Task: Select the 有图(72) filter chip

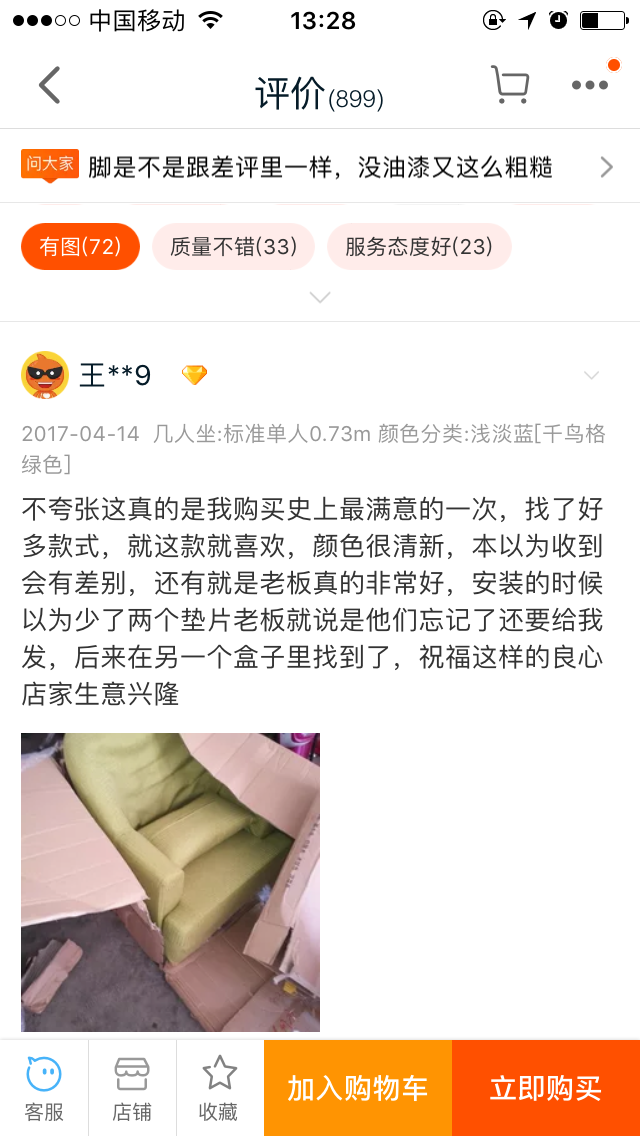Action: tap(80, 246)
